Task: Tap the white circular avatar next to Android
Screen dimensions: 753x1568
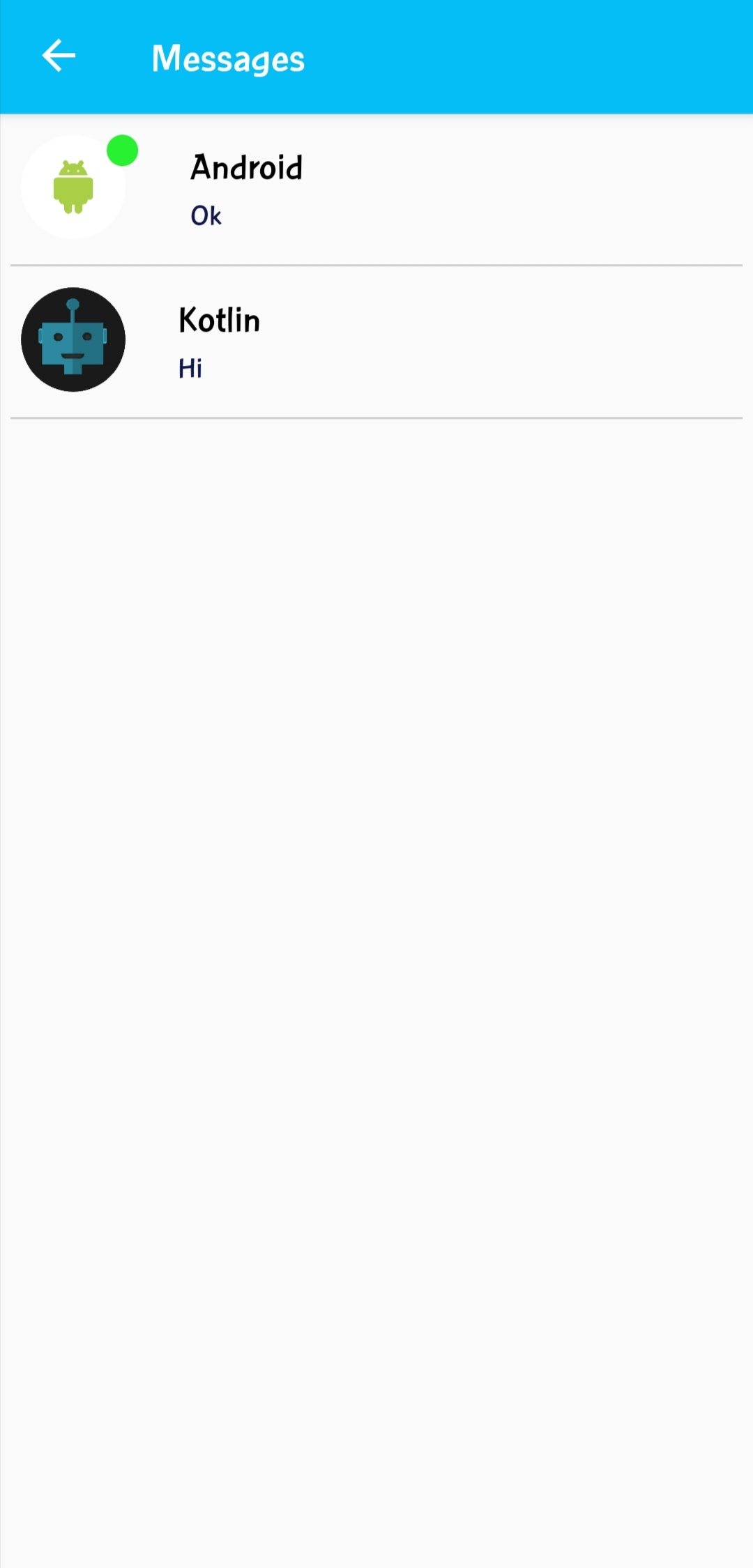Action: pyautogui.click(x=73, y=186)
